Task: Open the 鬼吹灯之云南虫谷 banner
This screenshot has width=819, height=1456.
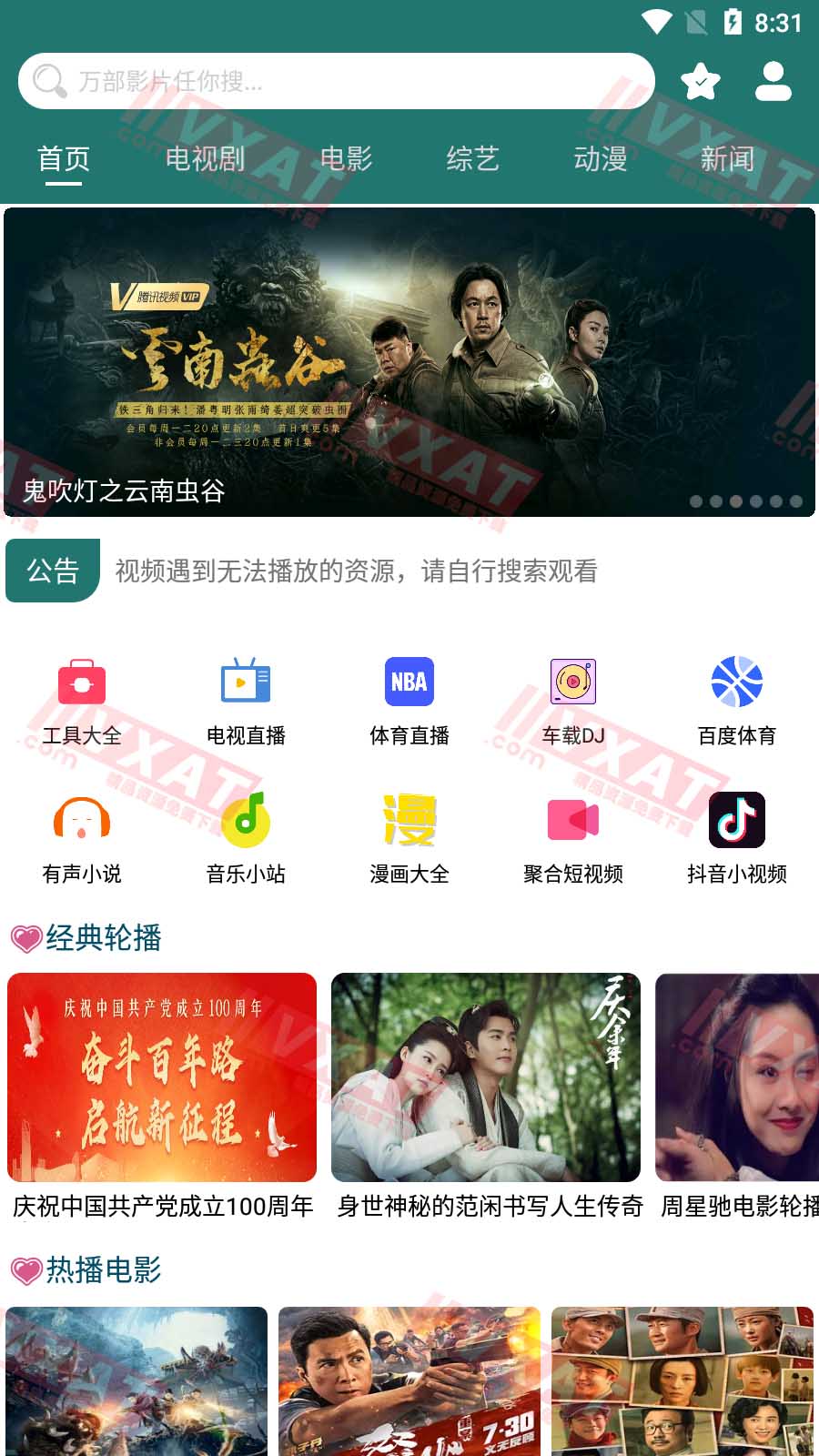Action: click(409, 362)
